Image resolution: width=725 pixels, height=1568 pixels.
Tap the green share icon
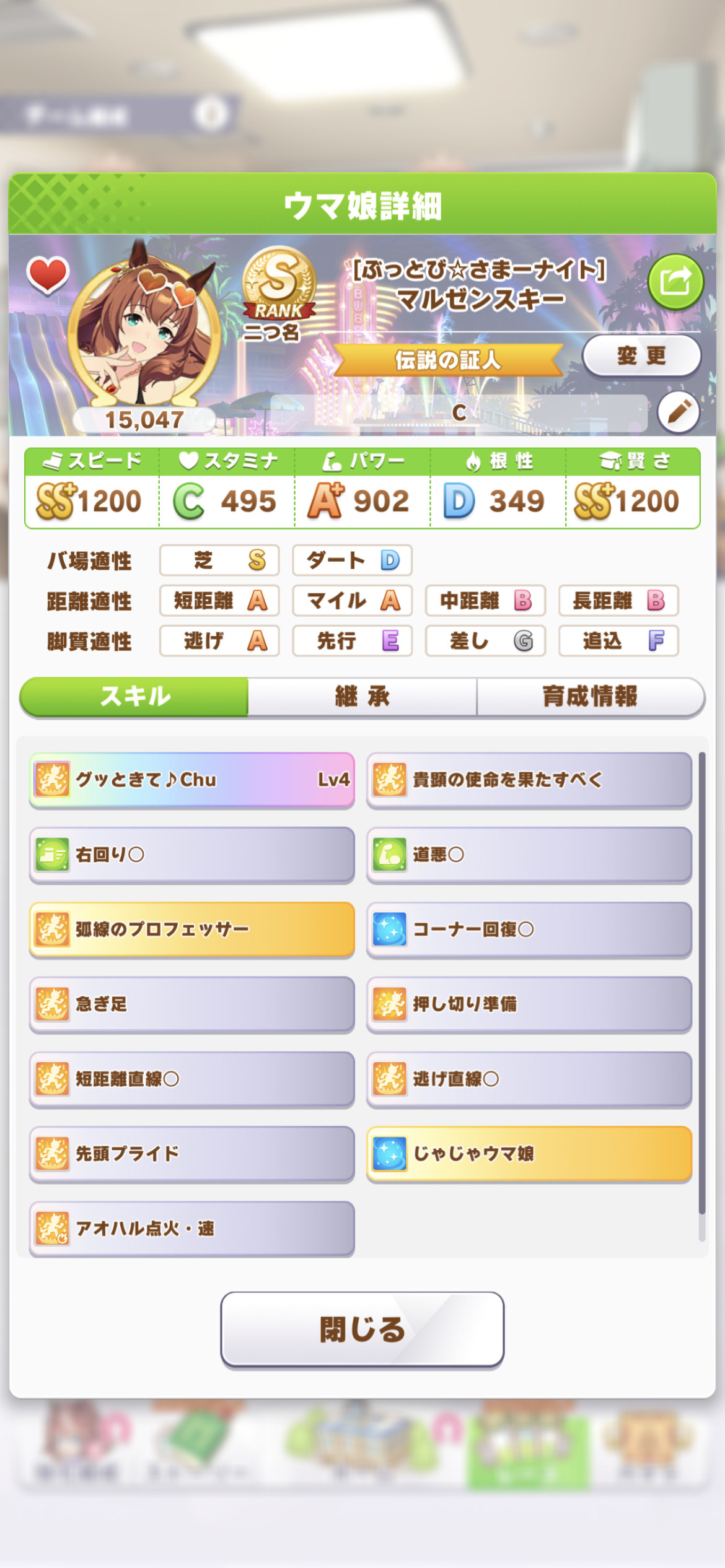point(675,282)
